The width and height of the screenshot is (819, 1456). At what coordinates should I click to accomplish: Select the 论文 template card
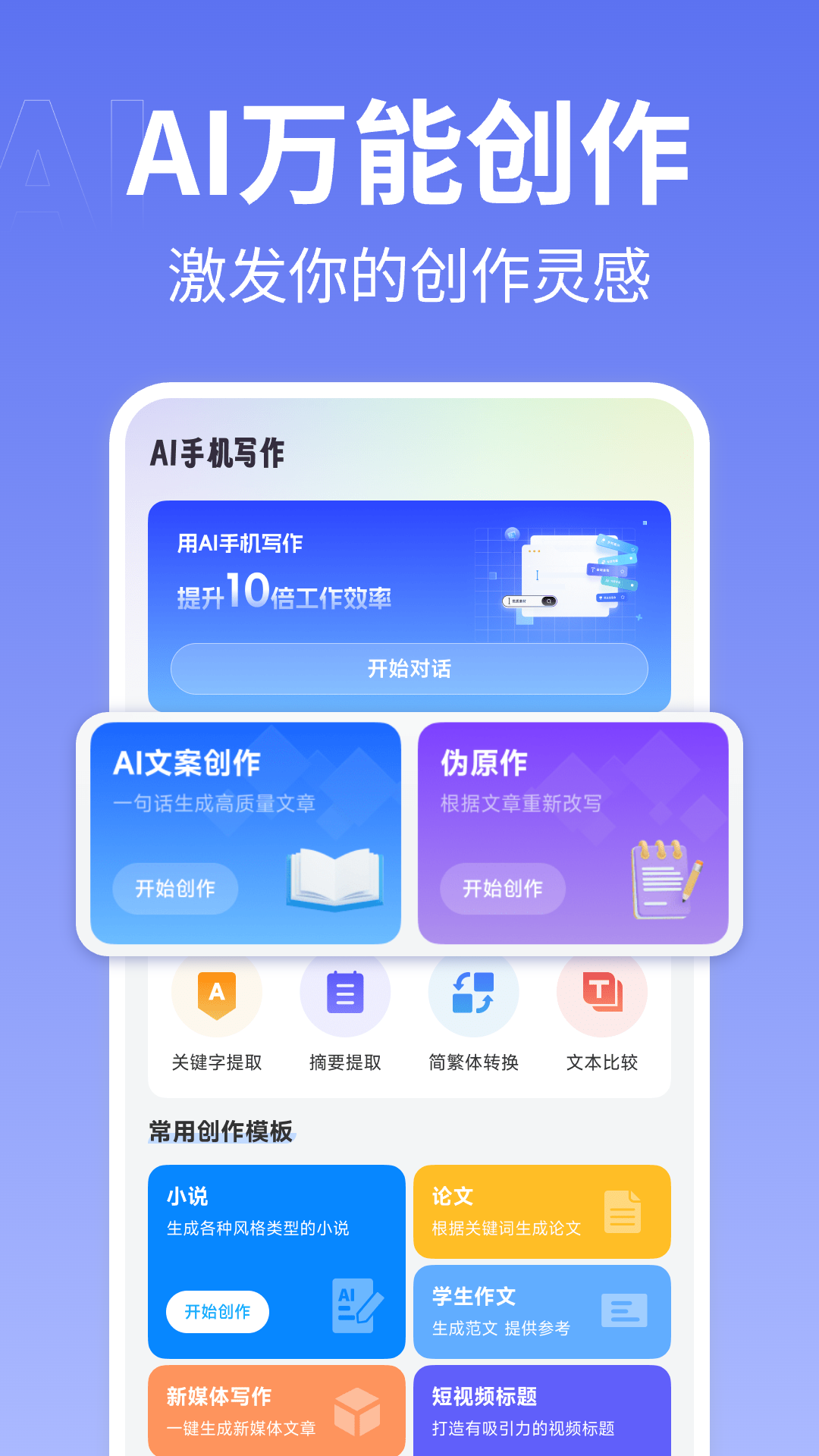(542, 1211)
